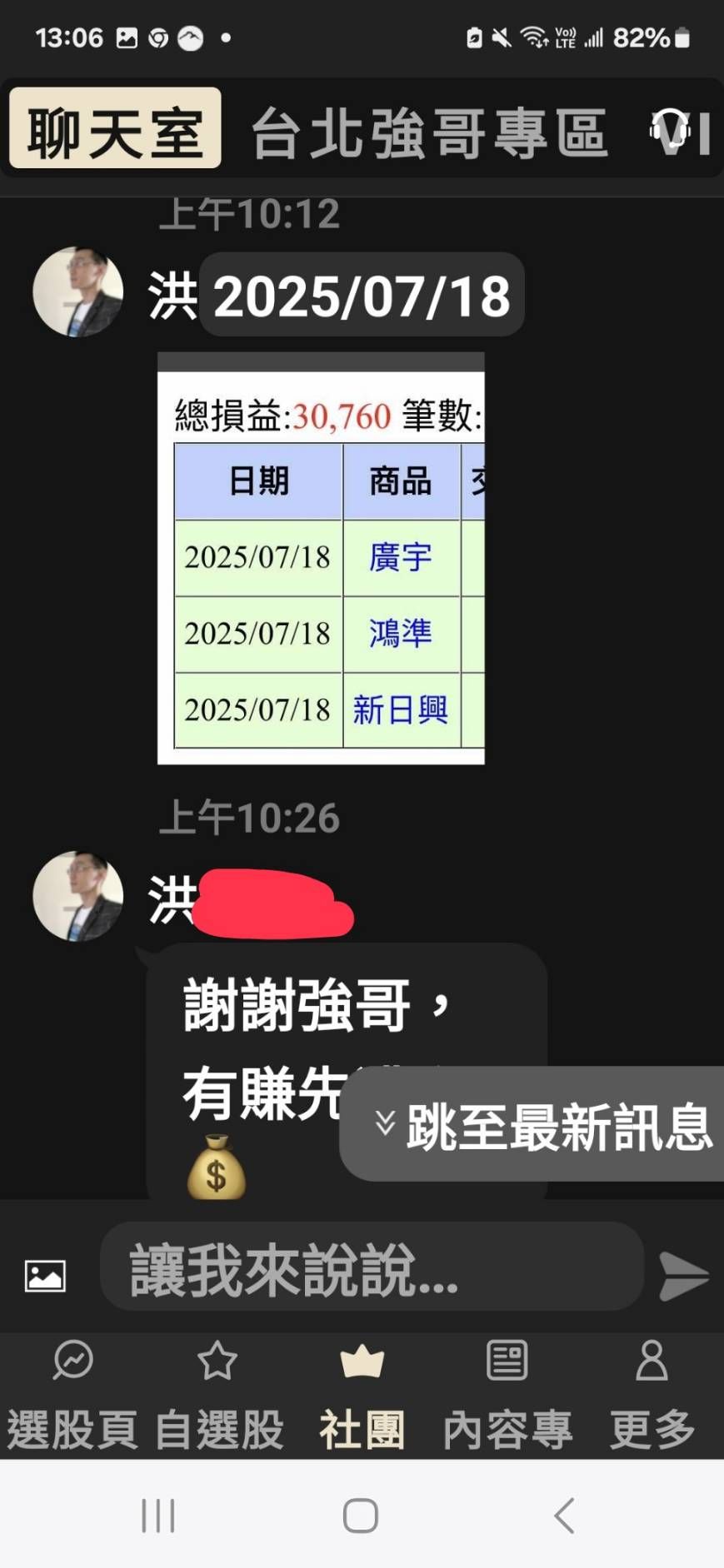Switch to the 聊天室 tab

pyautogui.click(x=115, y=129)
